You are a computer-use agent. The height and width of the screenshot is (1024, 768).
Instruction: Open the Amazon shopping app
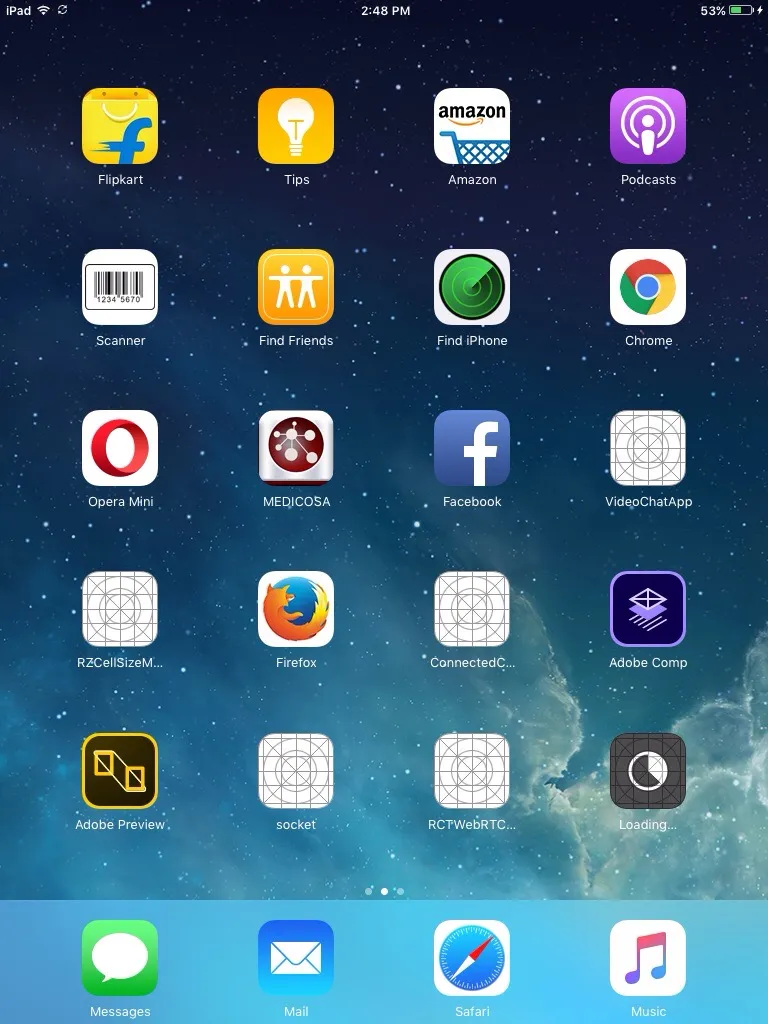pos(472,126)
